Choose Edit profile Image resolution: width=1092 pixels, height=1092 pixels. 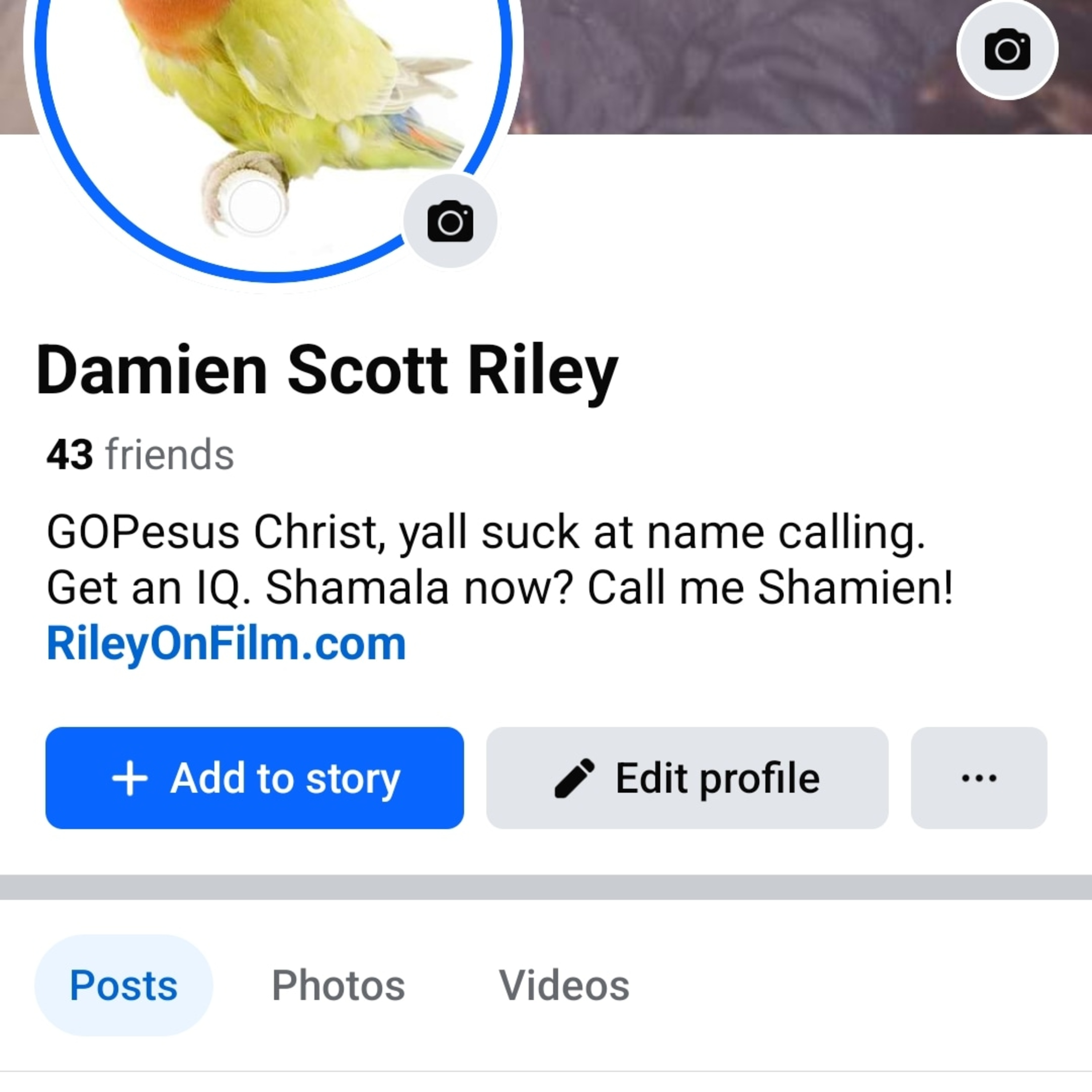687,778
